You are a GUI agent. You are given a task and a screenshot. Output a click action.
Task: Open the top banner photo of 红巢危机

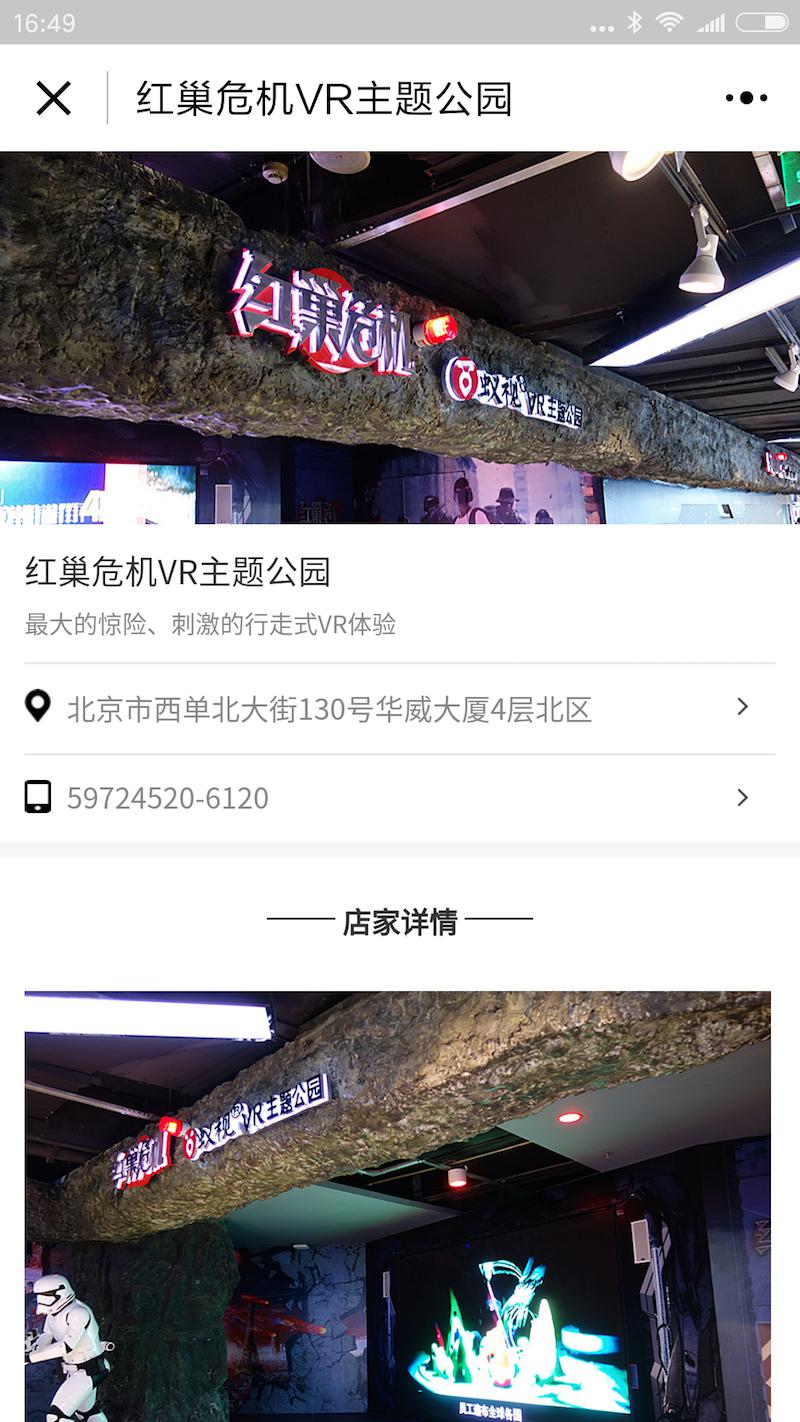click(x=400, y=338)
